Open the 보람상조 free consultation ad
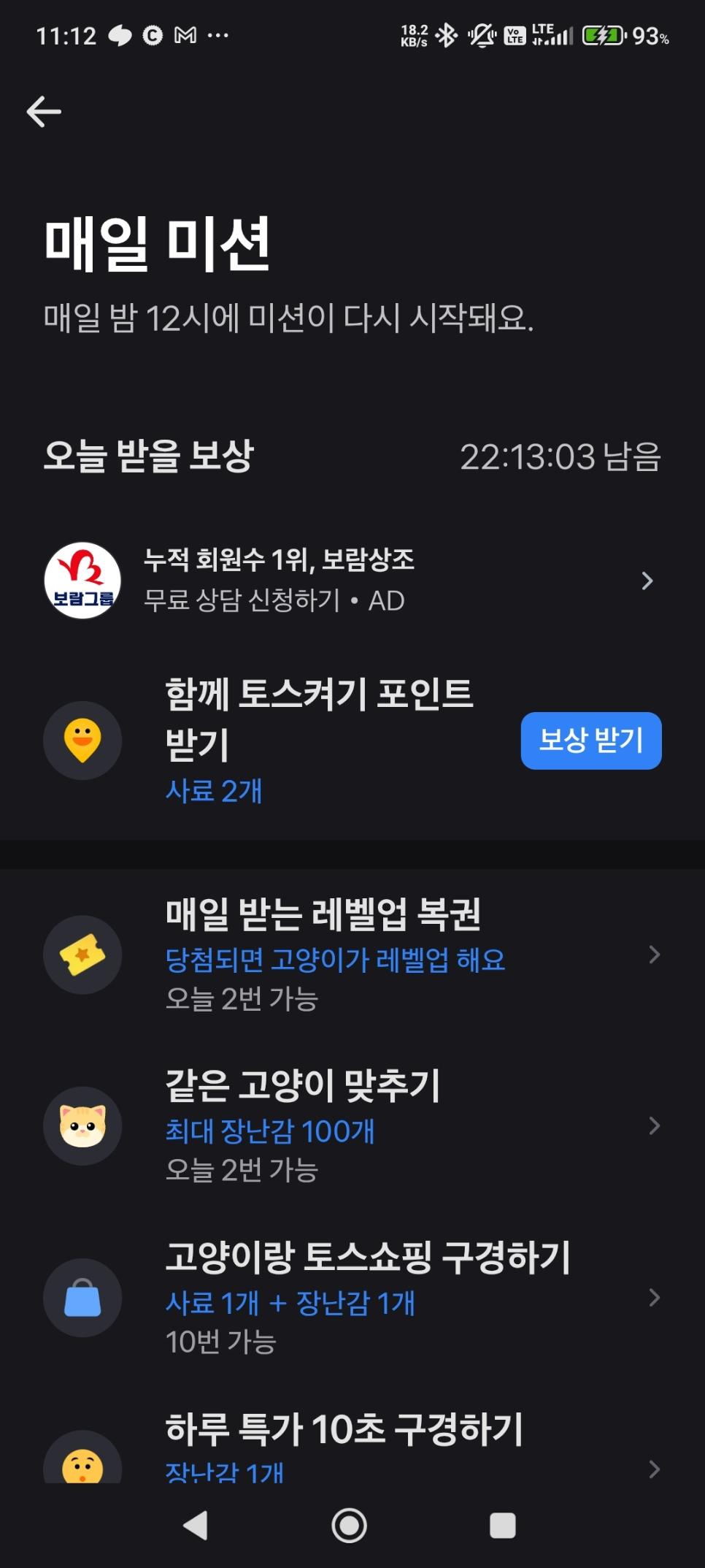Screen dimensions: 705x1568 (350, 581)
